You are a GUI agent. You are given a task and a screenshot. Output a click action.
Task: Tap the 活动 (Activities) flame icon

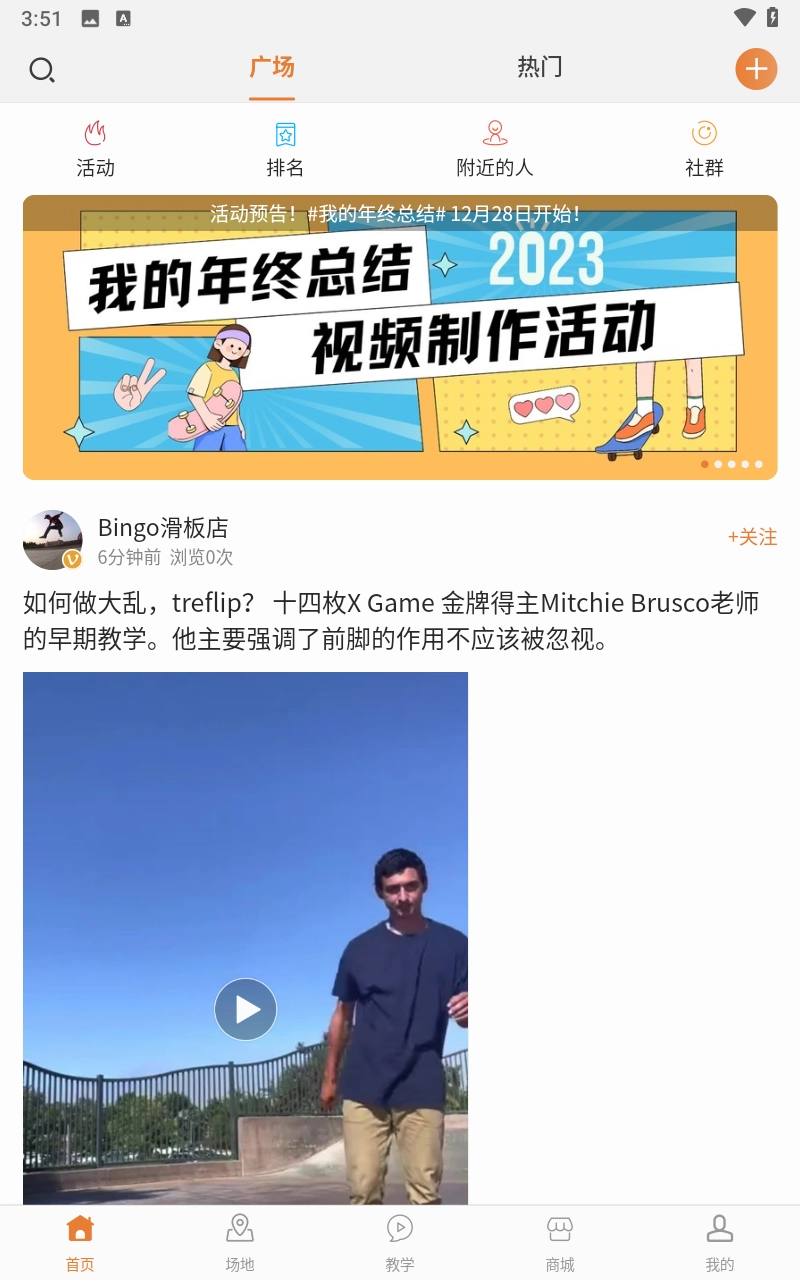(x=95, y=133)
